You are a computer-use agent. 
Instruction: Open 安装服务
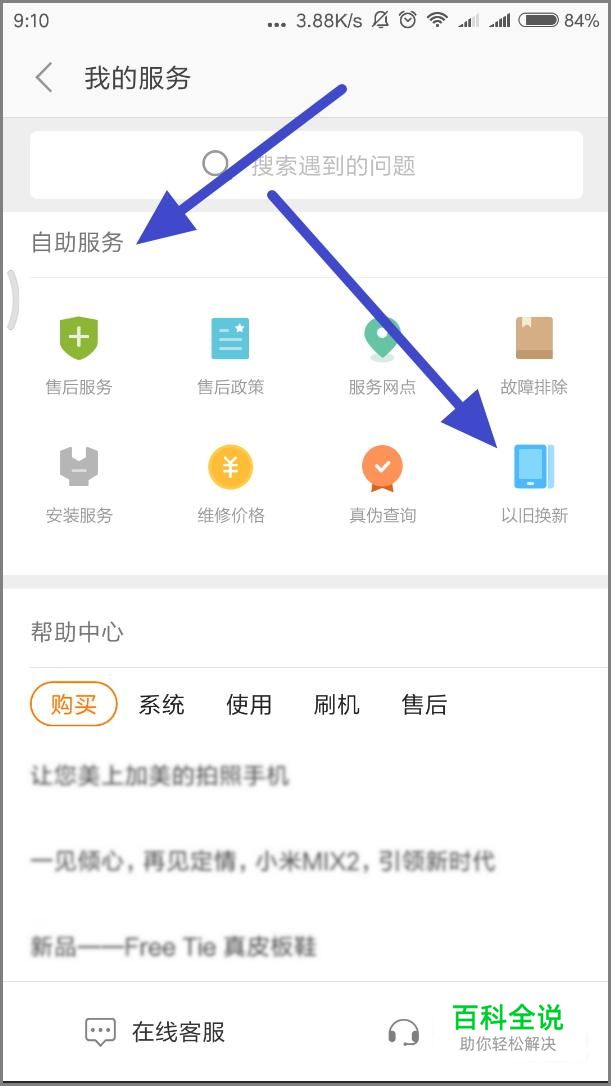[79, 484]
